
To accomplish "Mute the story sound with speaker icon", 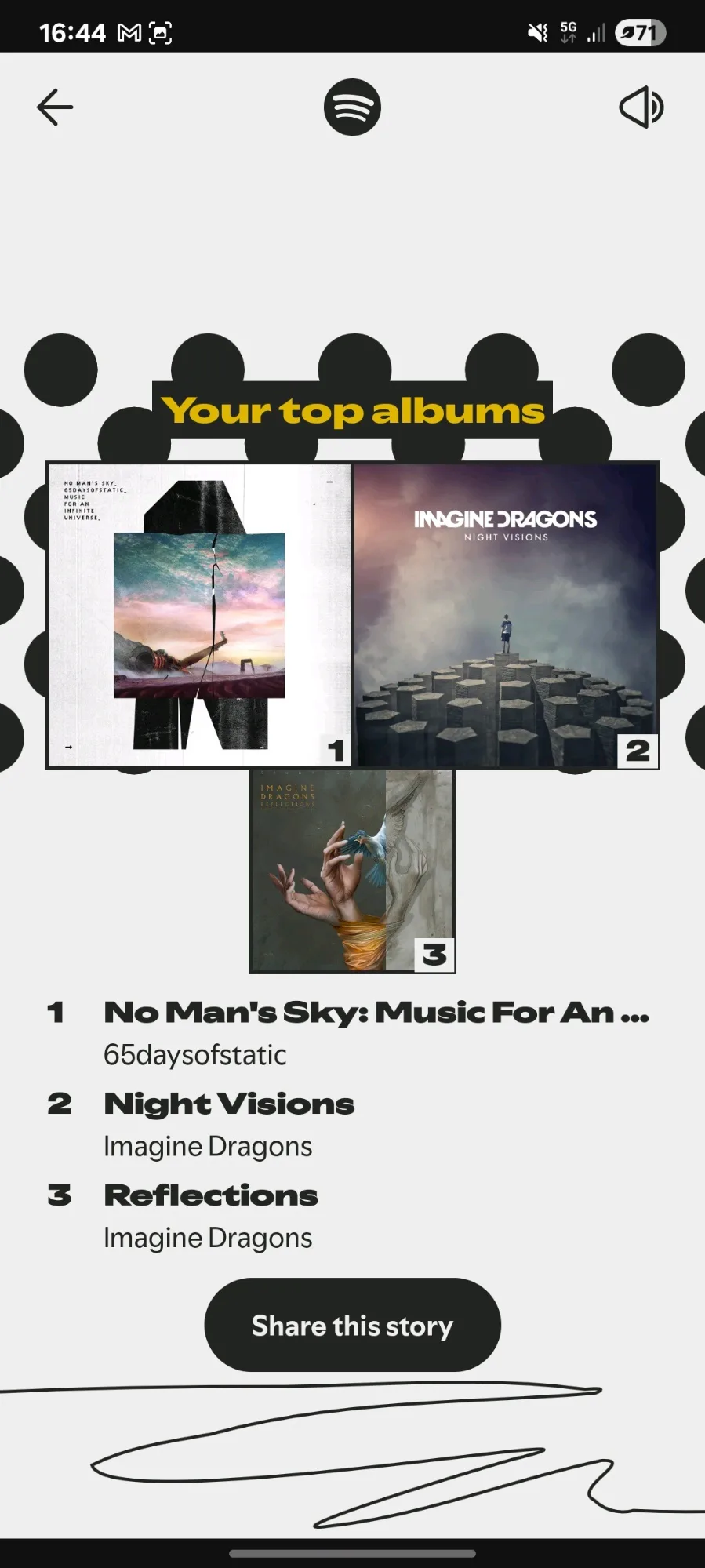I will tap(641, 107).
